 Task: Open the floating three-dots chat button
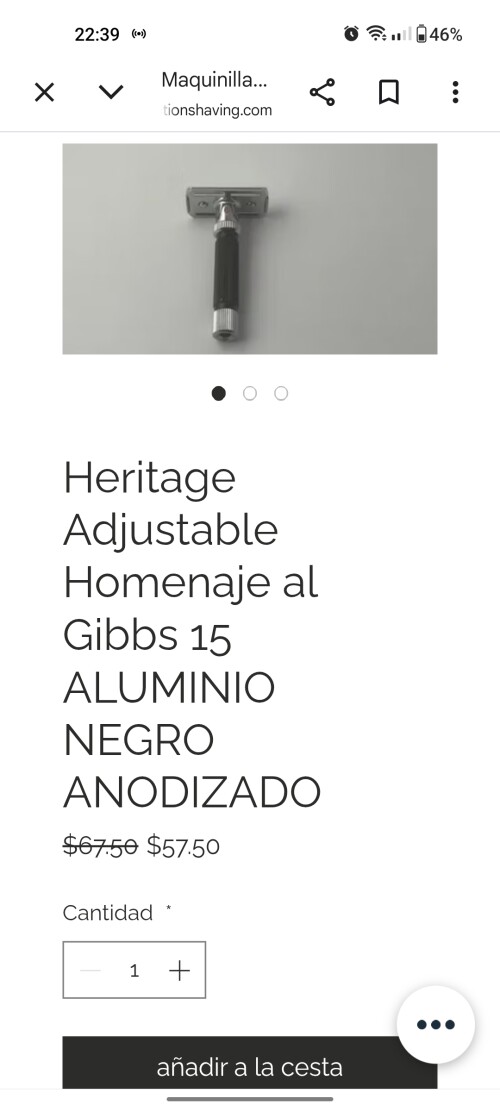coord(436,1025)
